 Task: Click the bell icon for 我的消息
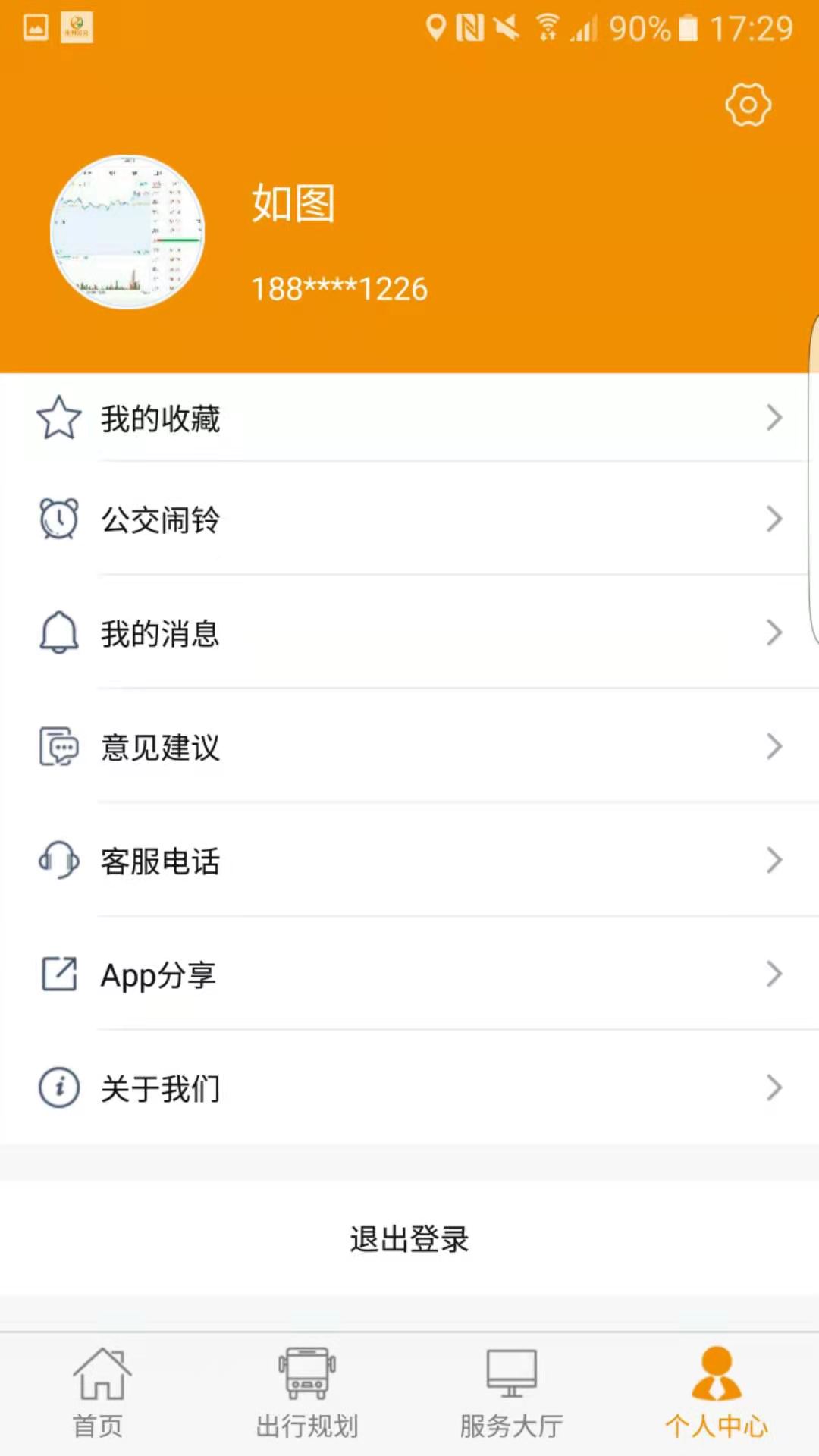58,633
